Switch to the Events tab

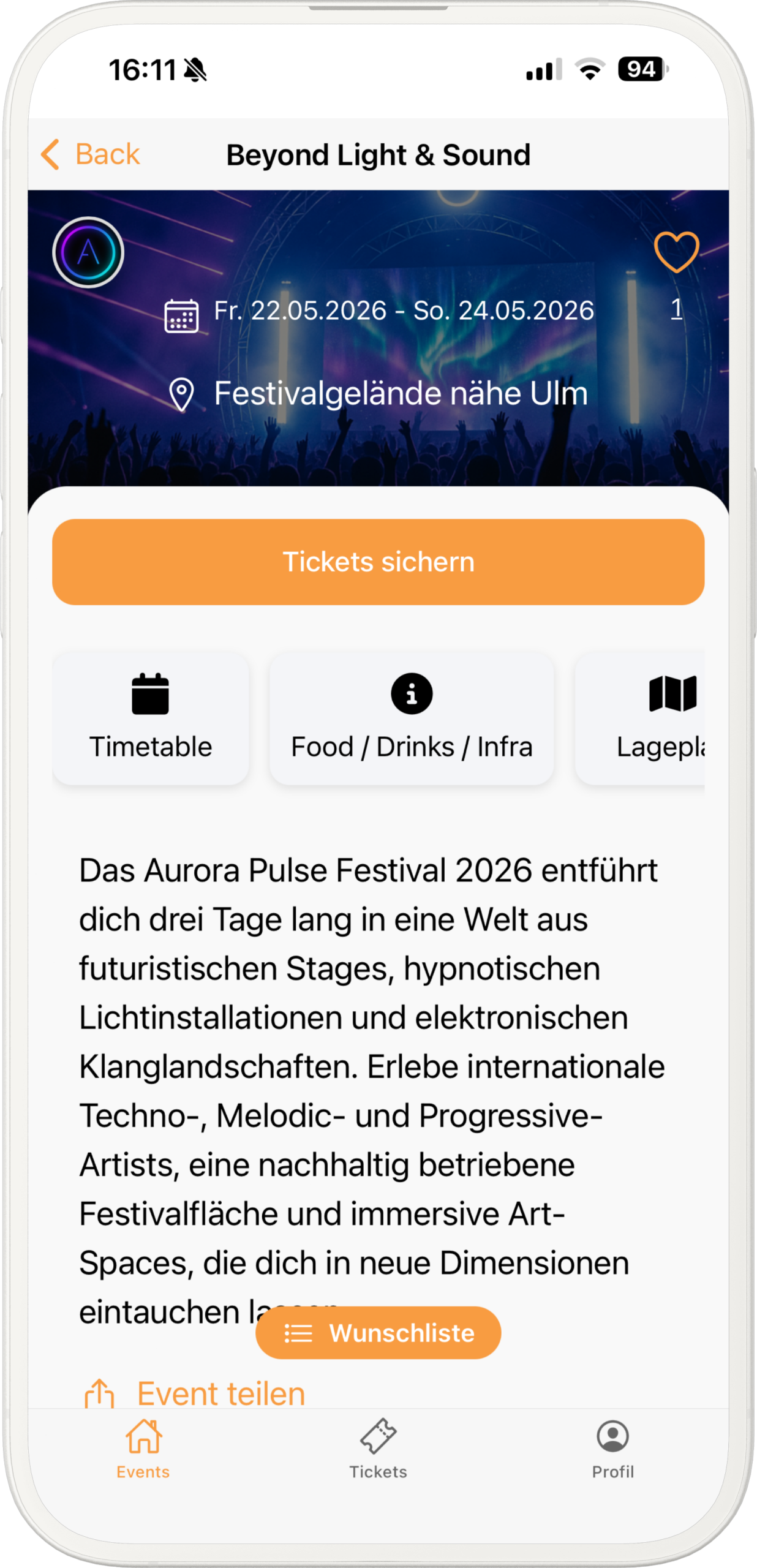pyautogui.click(x=143, y=1449)
